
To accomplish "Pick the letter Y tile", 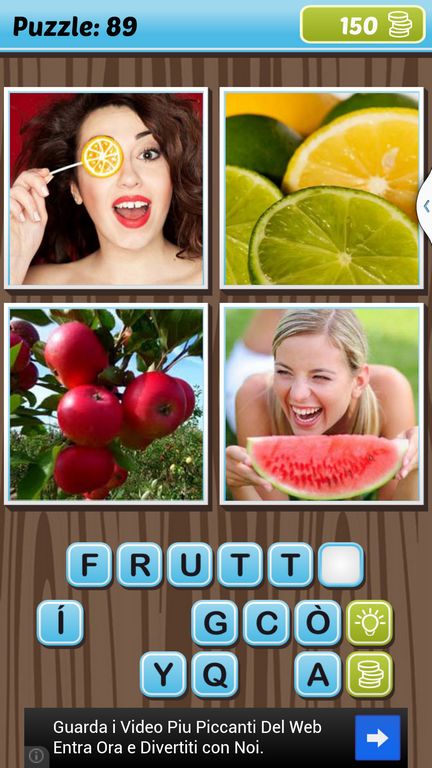I will click(163, 674).
